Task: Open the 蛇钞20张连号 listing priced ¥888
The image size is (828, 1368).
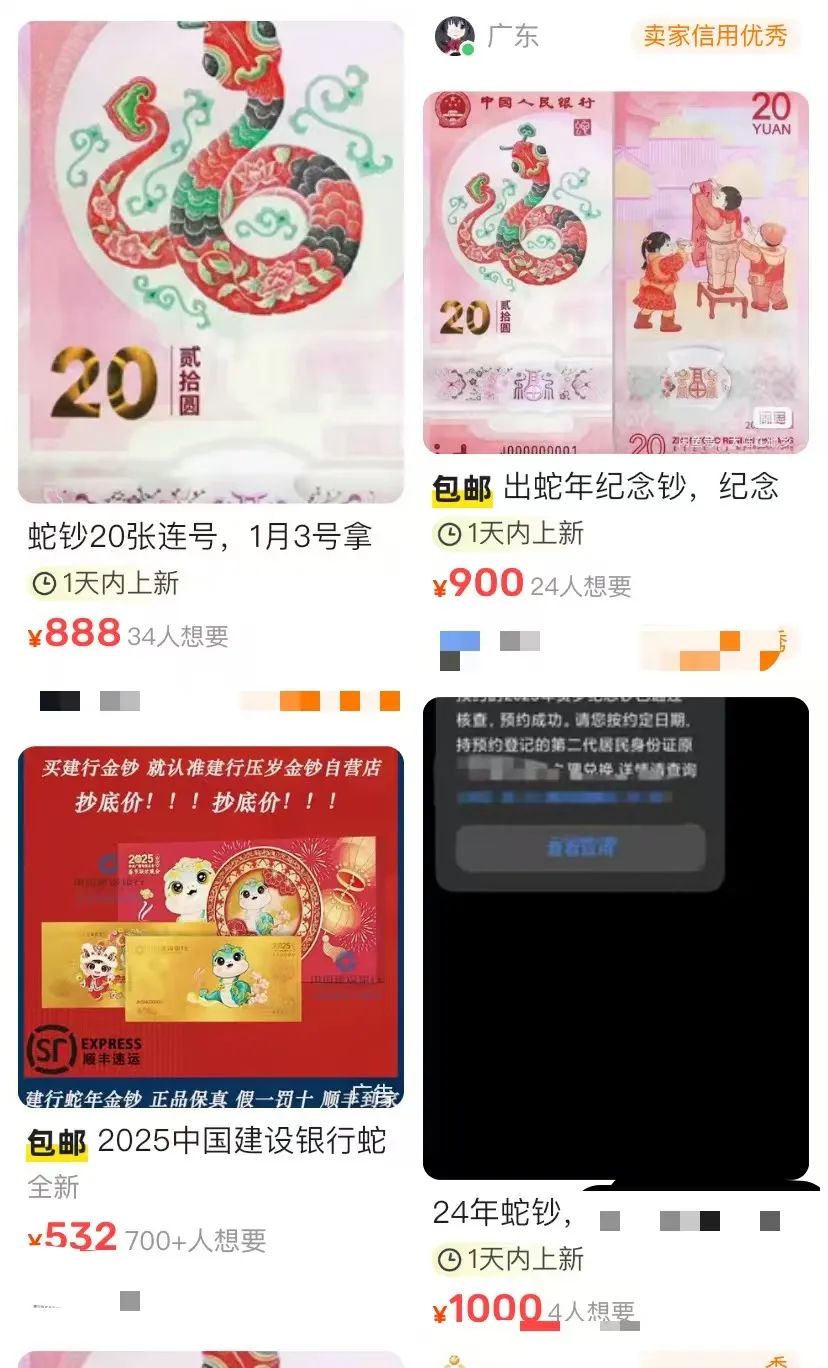Action: (x=211, y=262)
